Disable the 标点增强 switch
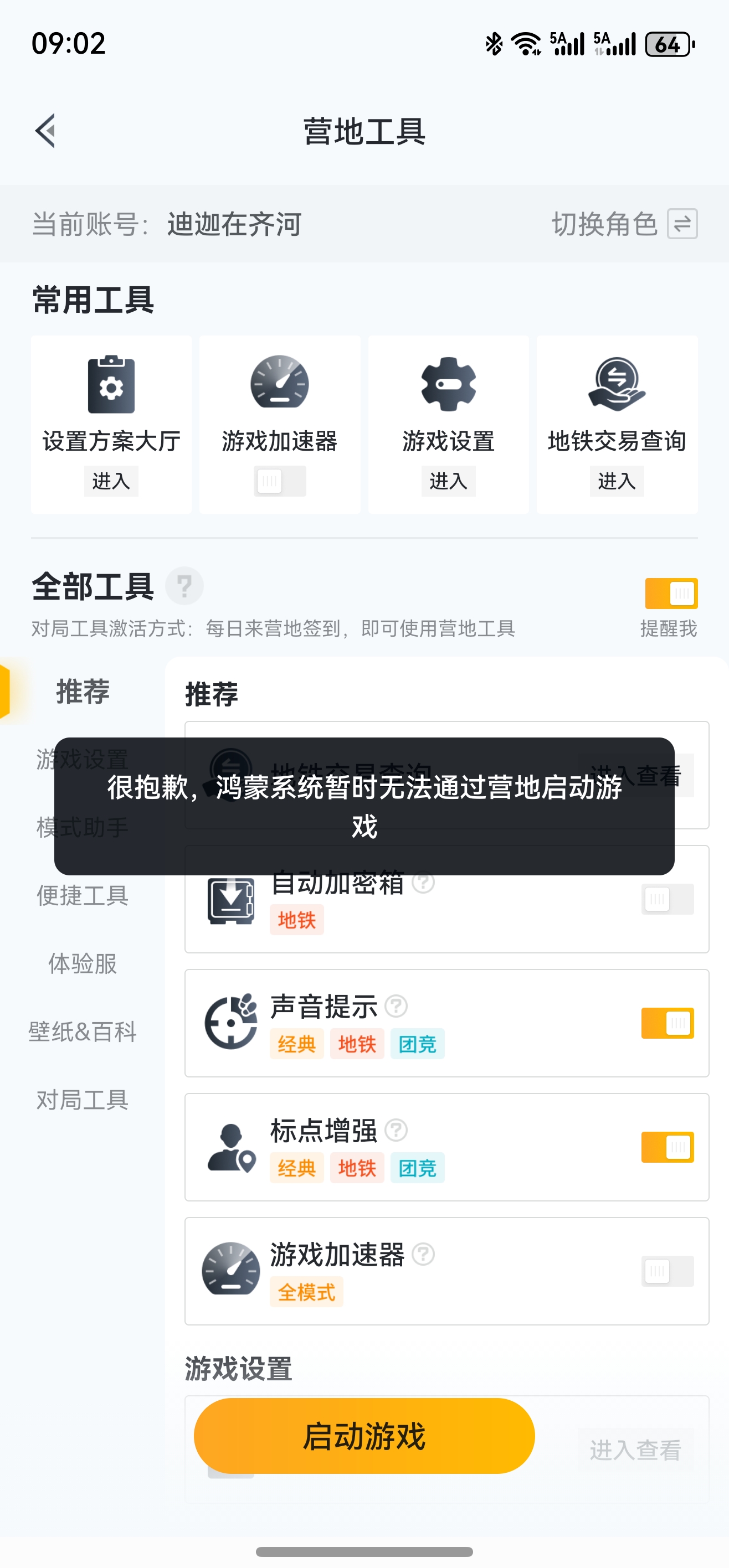729x1568 pixels. [x=667, y=1147]
